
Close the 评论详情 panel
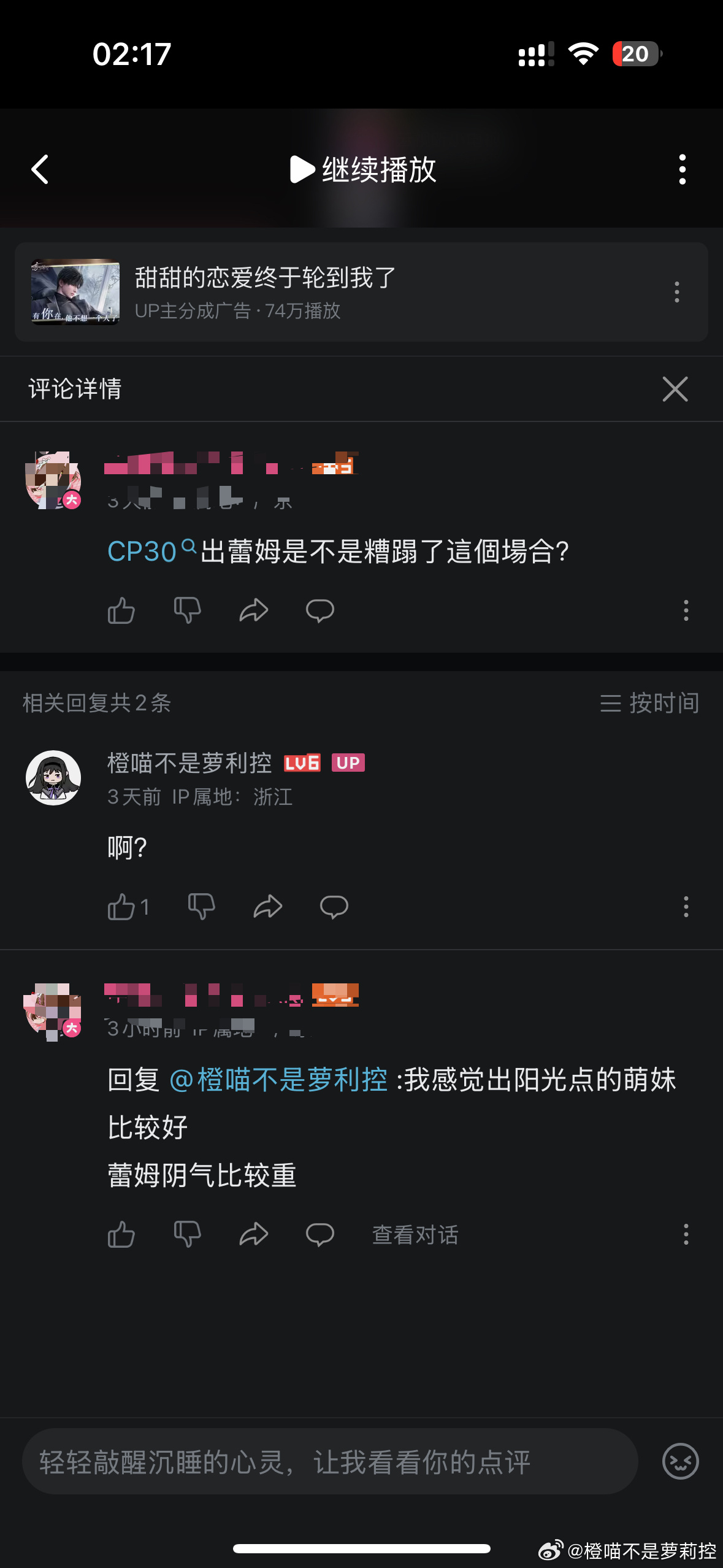675,389
